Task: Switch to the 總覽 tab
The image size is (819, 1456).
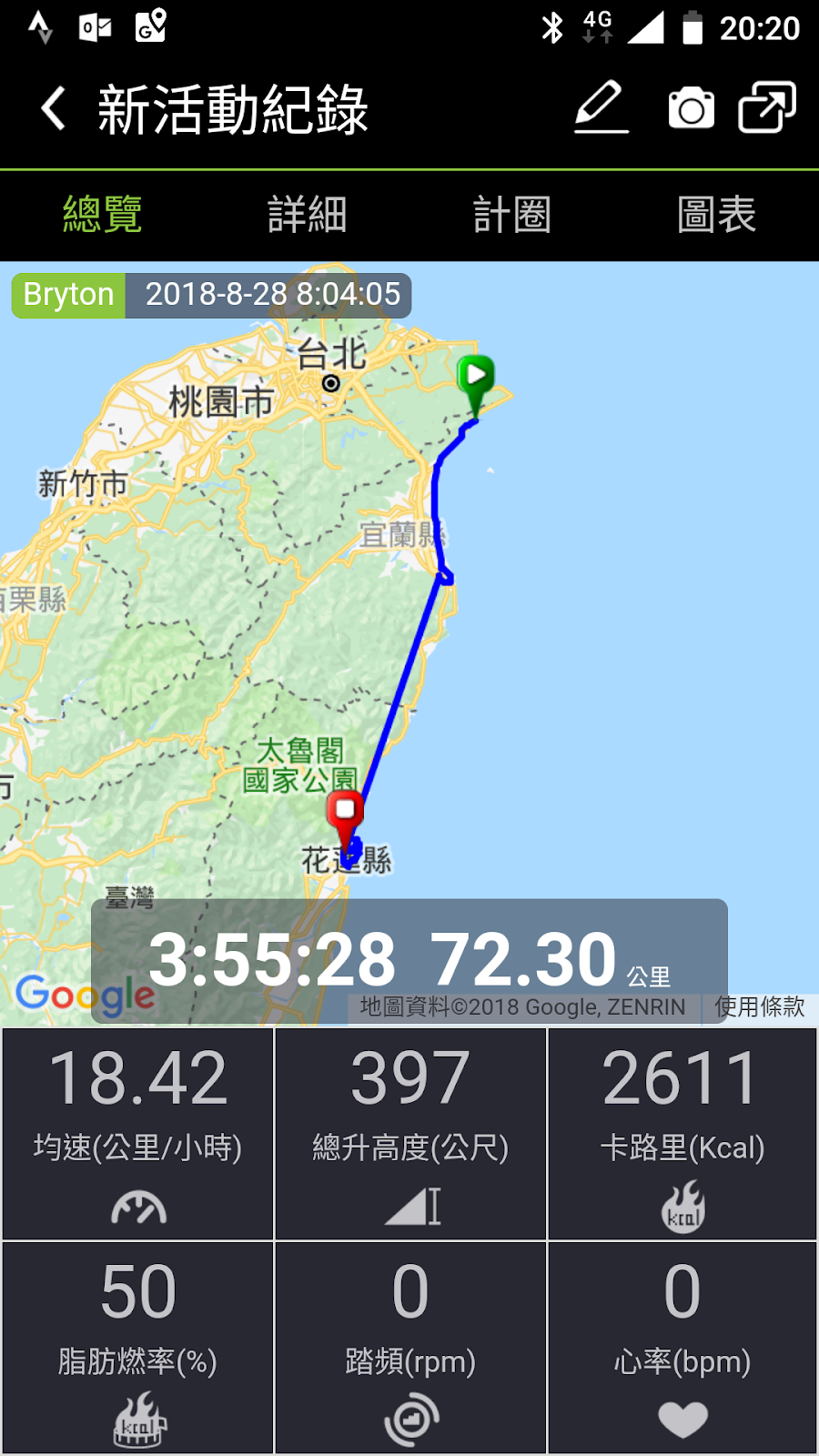Action: 103,216
